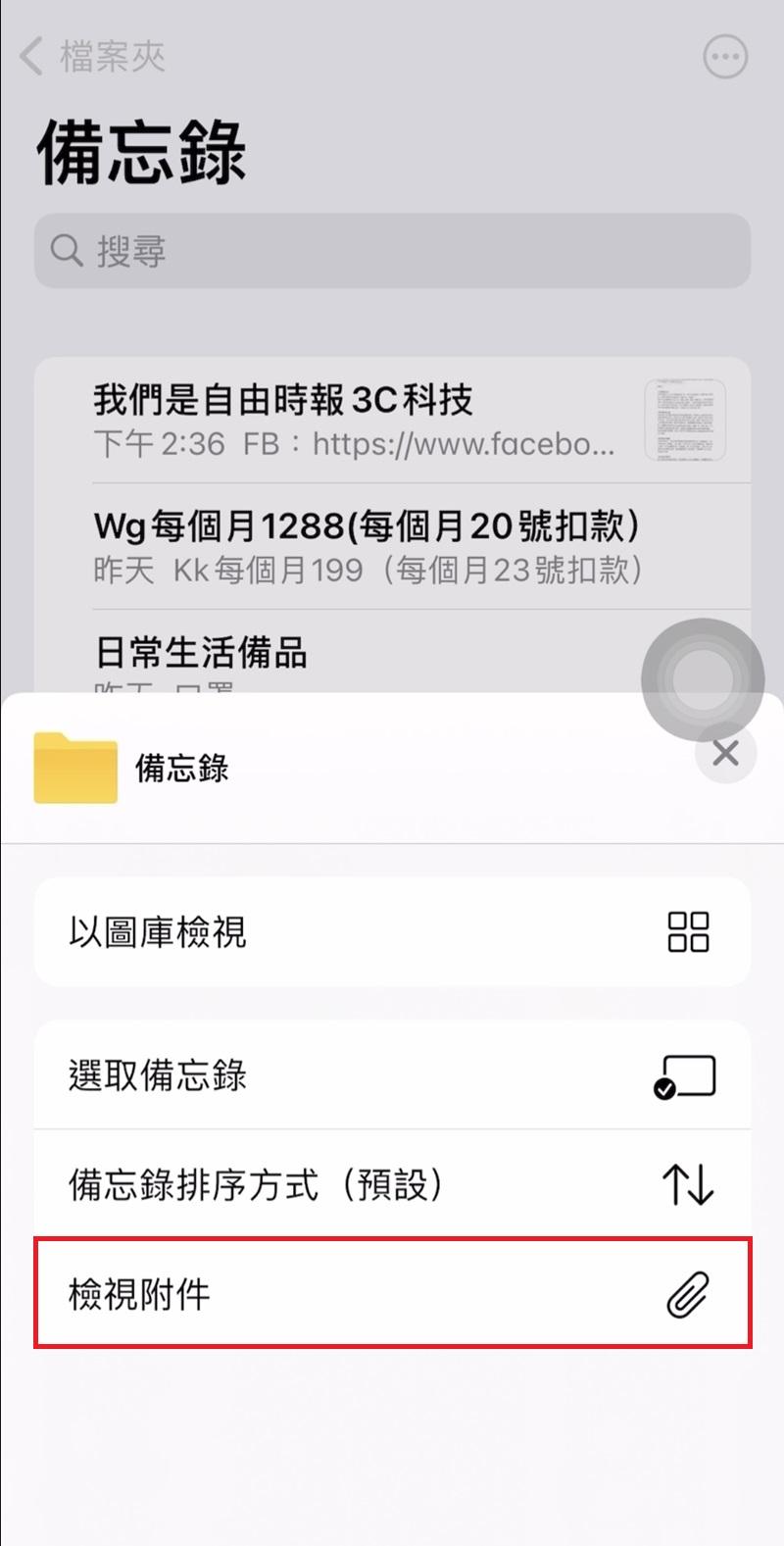784x1546 pixels.
Task: Tap the yellow 備忘錄 folder icon
Action: [75, 769]
